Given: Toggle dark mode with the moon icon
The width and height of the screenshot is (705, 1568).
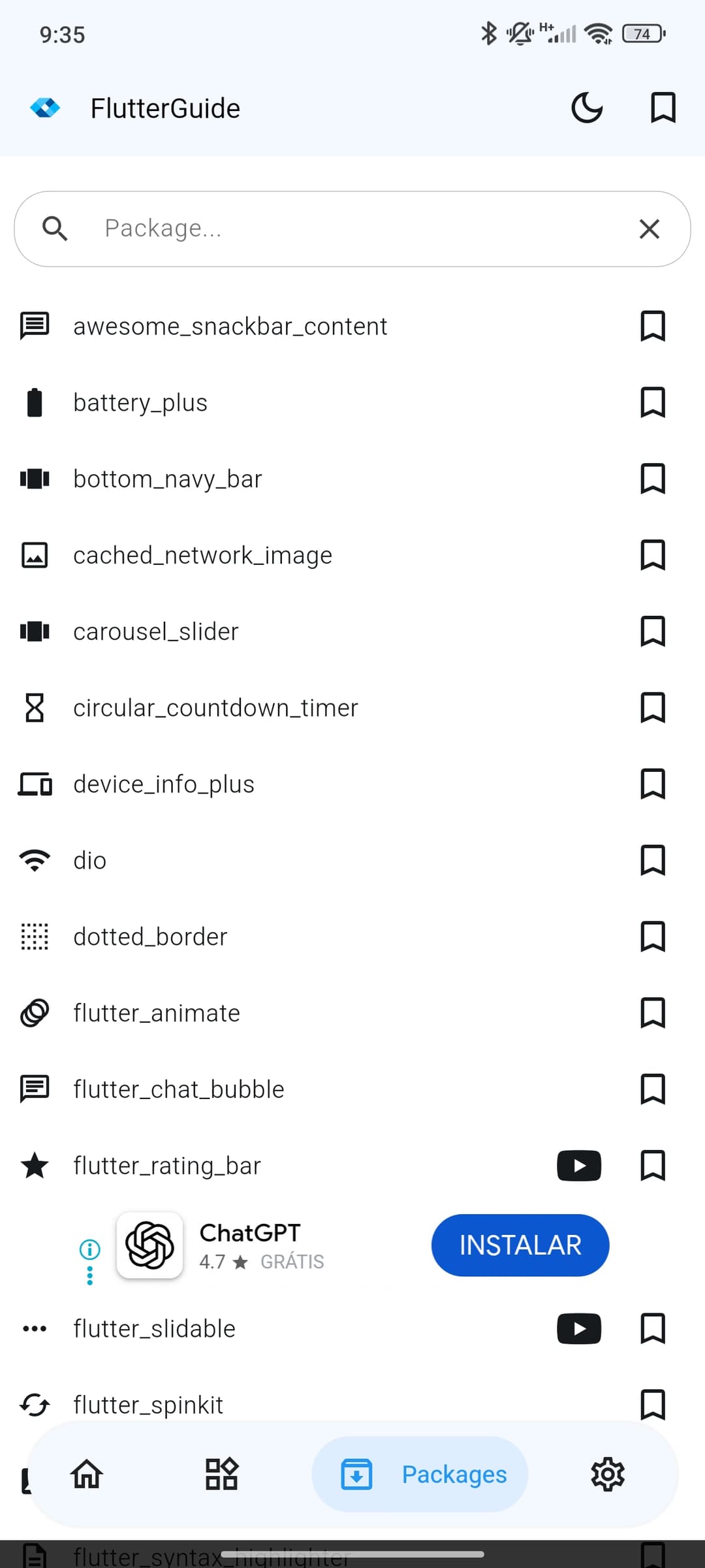Looking at the screenshot, I should pyautogui.click(x=586, y=108).
